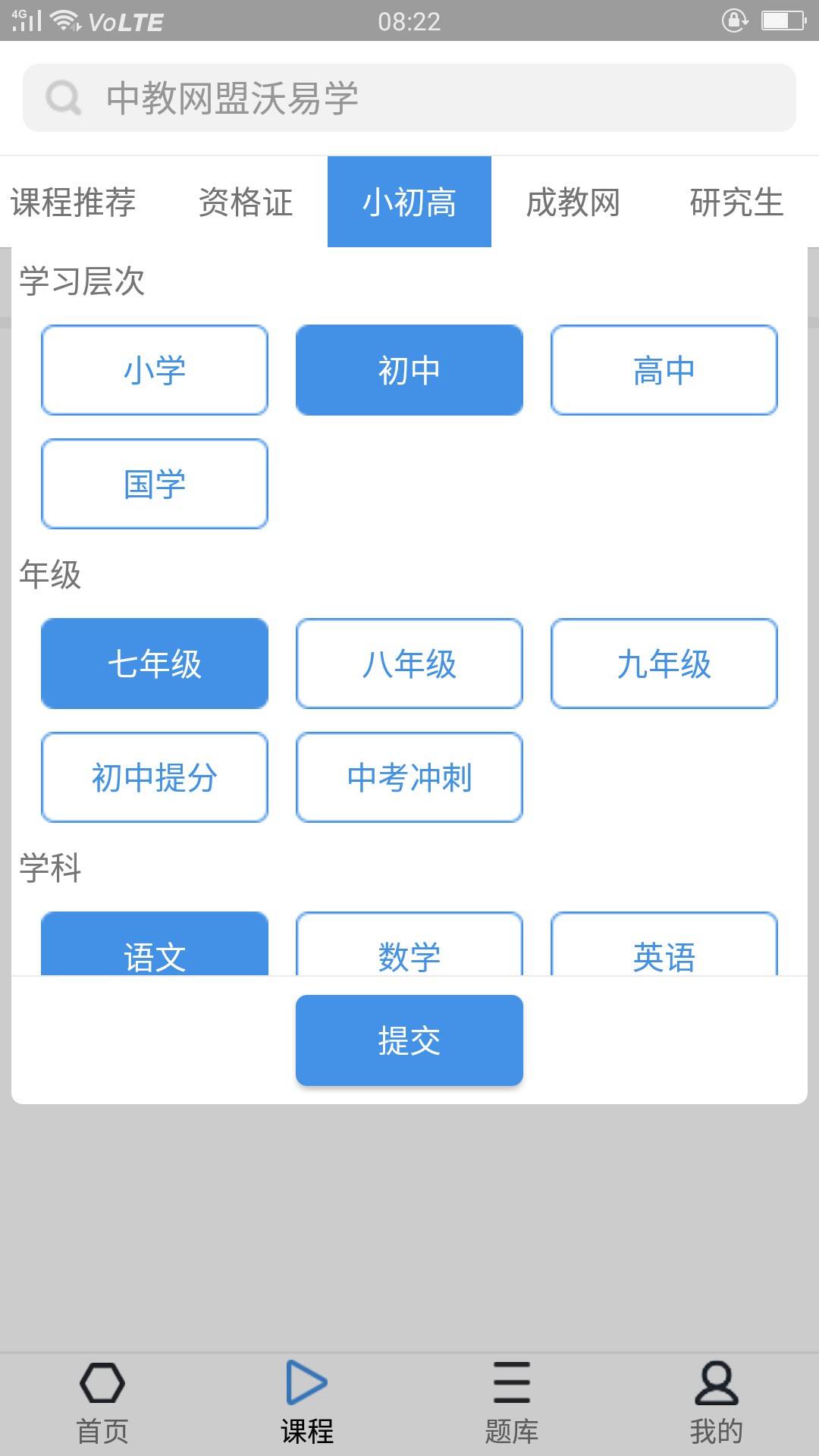Image resolution: width=819 pixels, height=1456 pixels.
Task: Switch to the 课程推荐 tab
Action: click(x=74, y=202)
